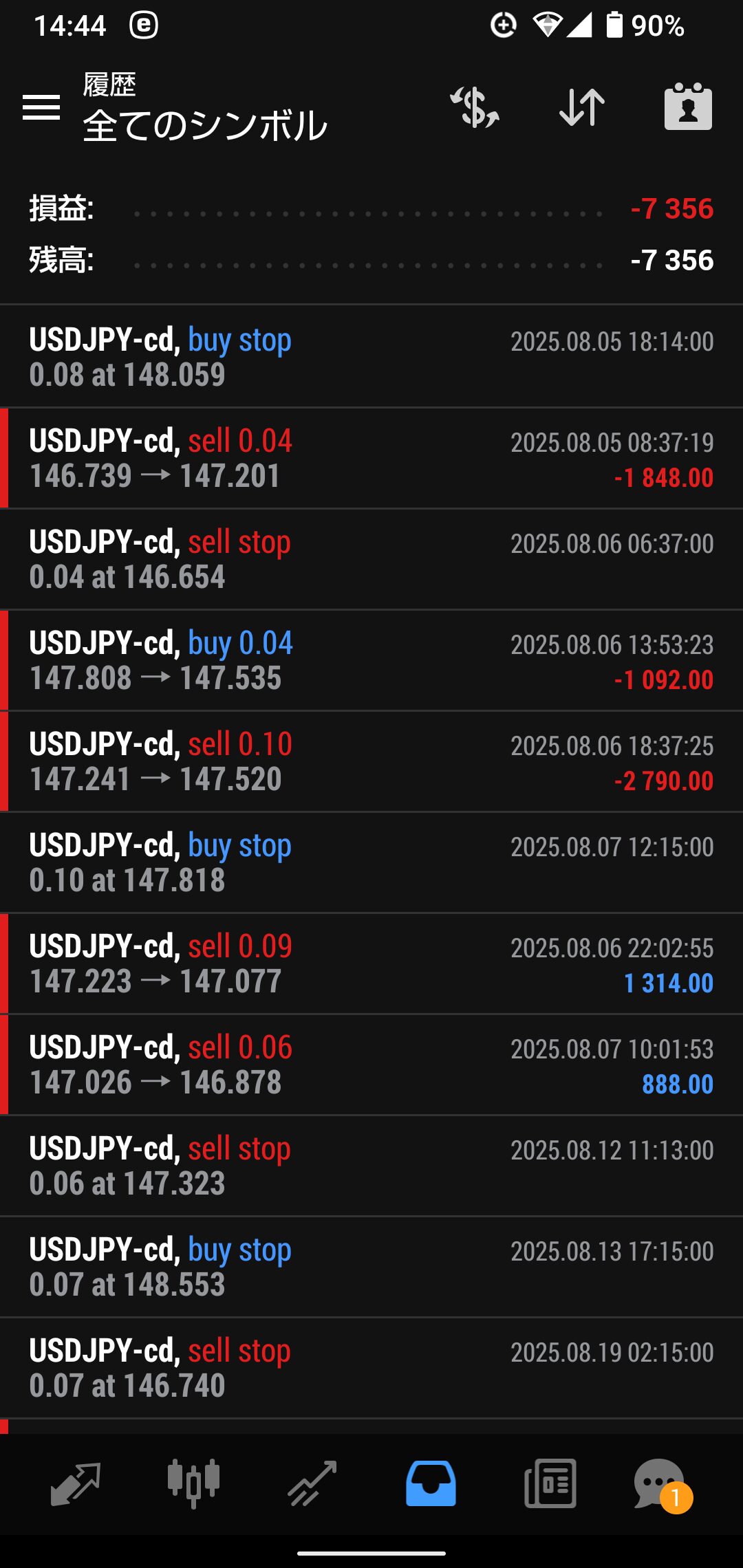This screenshot has width=743, height=1568.
Task: Open the buy 0.04 deal with -1 092.00
Action: [x=371, y=661]
